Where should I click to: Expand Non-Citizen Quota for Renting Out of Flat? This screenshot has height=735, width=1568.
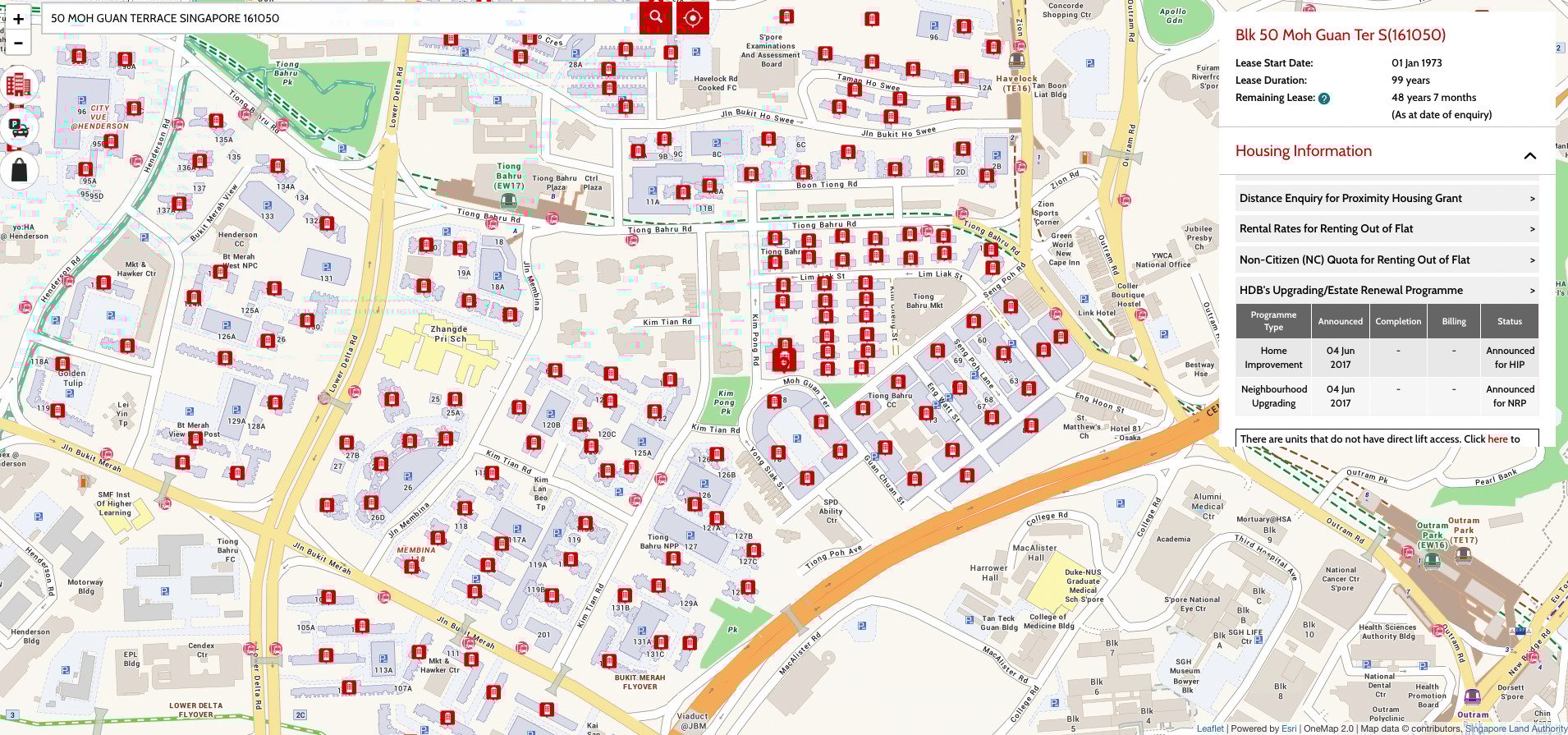click(x=1387, y=260)
